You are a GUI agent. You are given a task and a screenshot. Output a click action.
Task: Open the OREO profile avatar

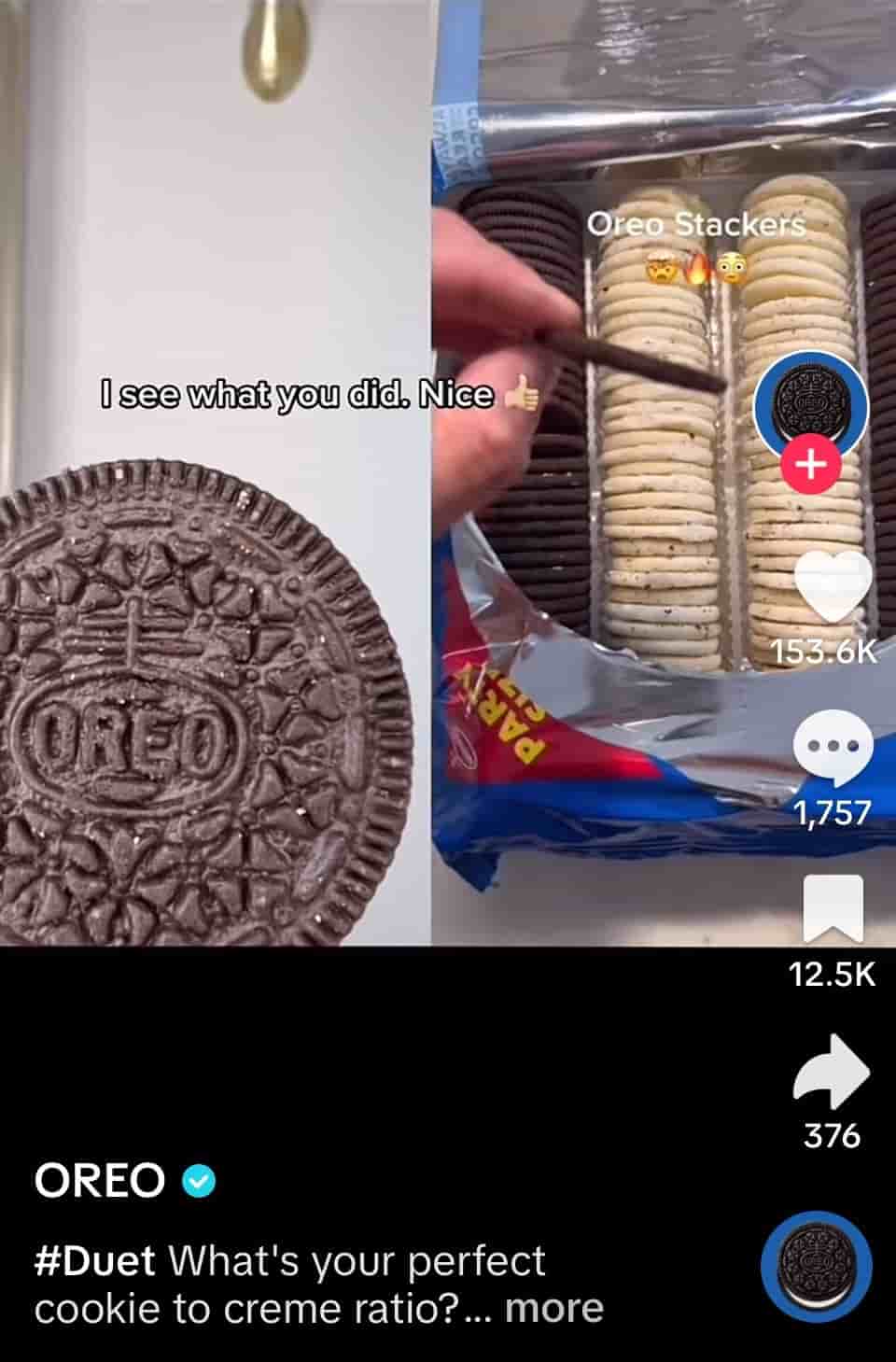811,405
